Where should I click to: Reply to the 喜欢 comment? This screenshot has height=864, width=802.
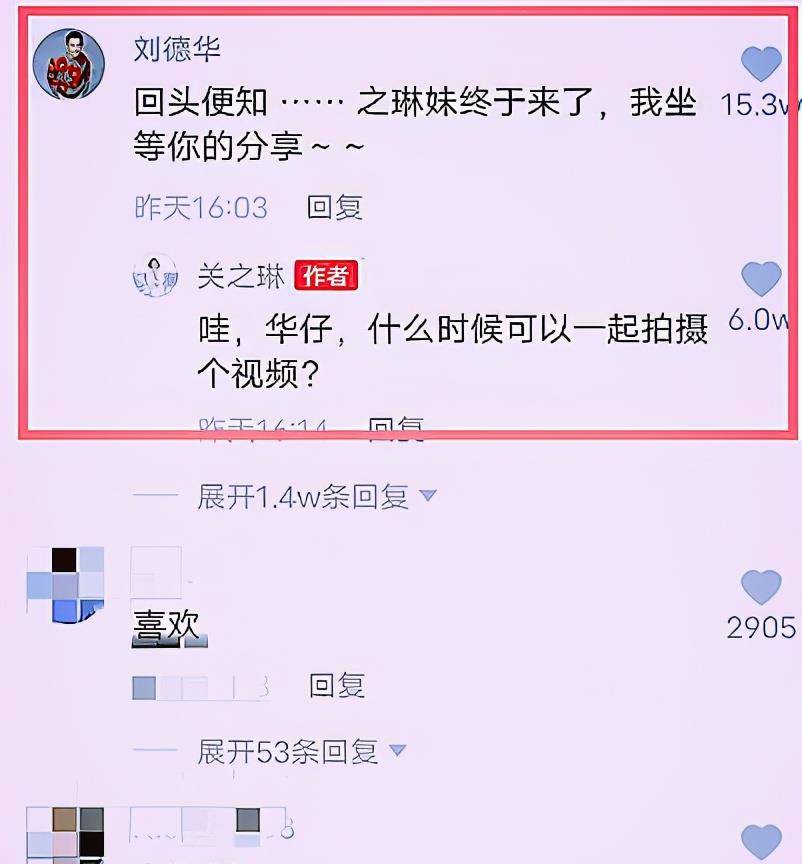337,686
